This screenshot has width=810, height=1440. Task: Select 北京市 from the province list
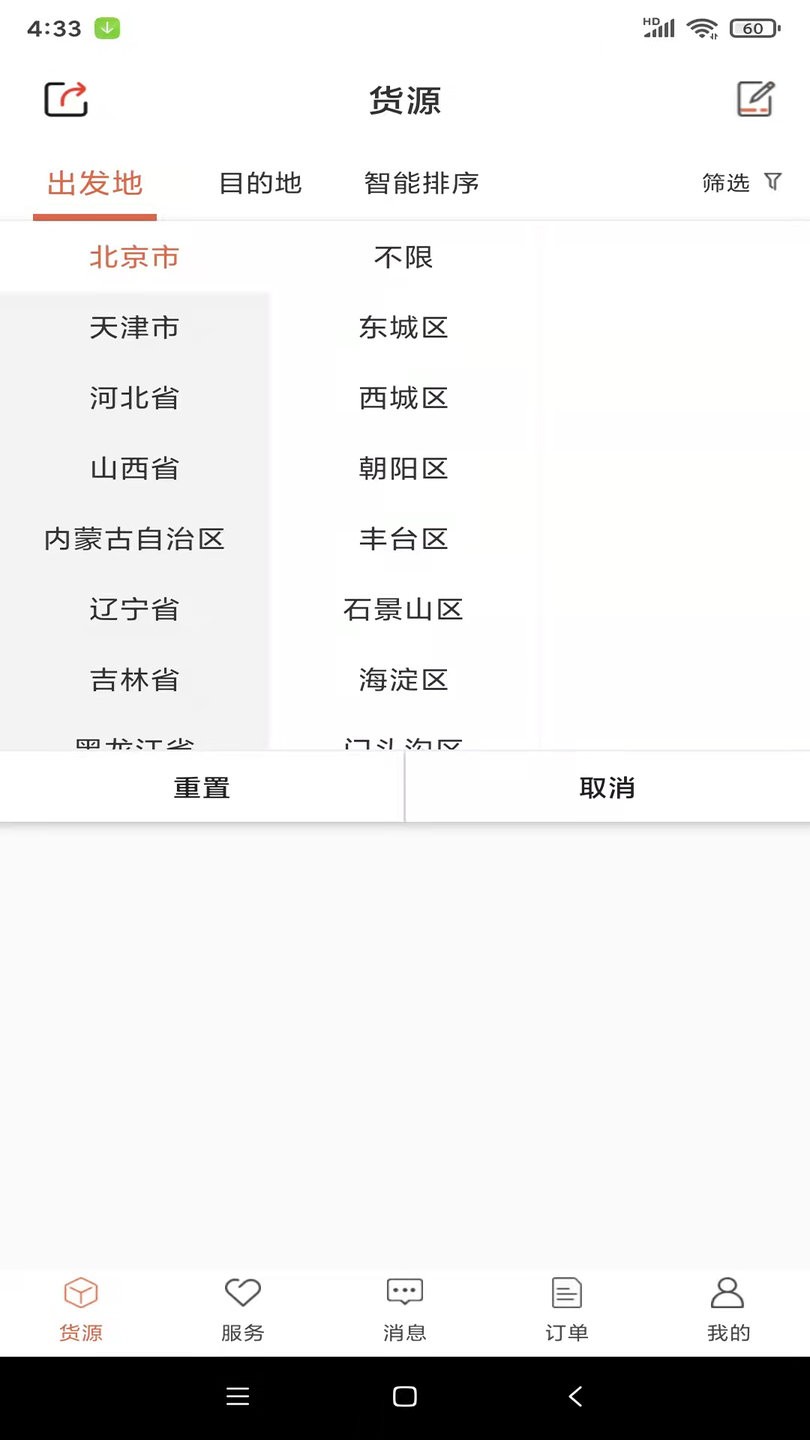click(x=133, y=257)
